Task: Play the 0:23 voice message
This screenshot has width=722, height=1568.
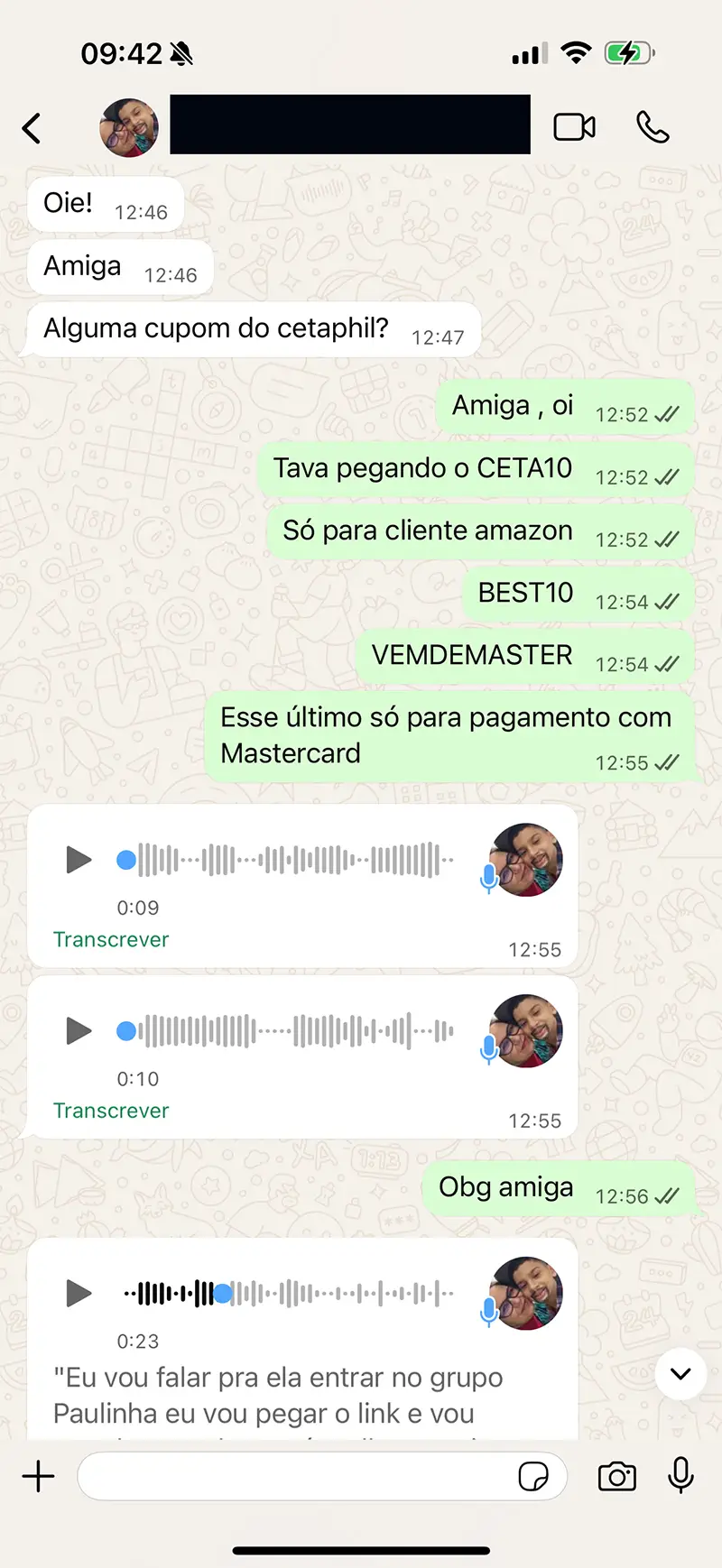Action: (x=79, y=1293)
